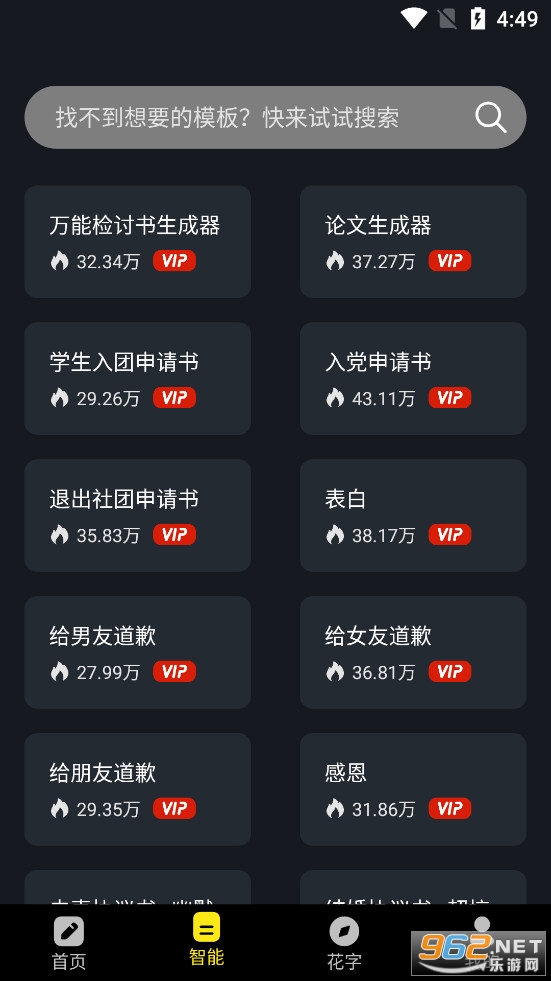Image resolution: width=551 pixels, height=981 pixels.
Task: Open the 论文生成器 card
Action: (413, 241)
